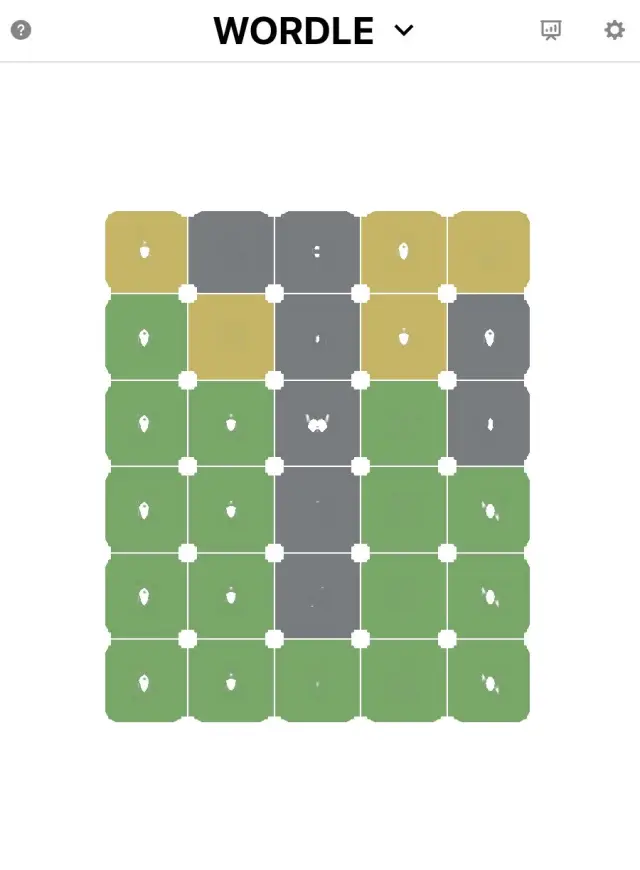Open the settings gear
The width and height of the screenshot is (640, 870).
pos(614,30)
